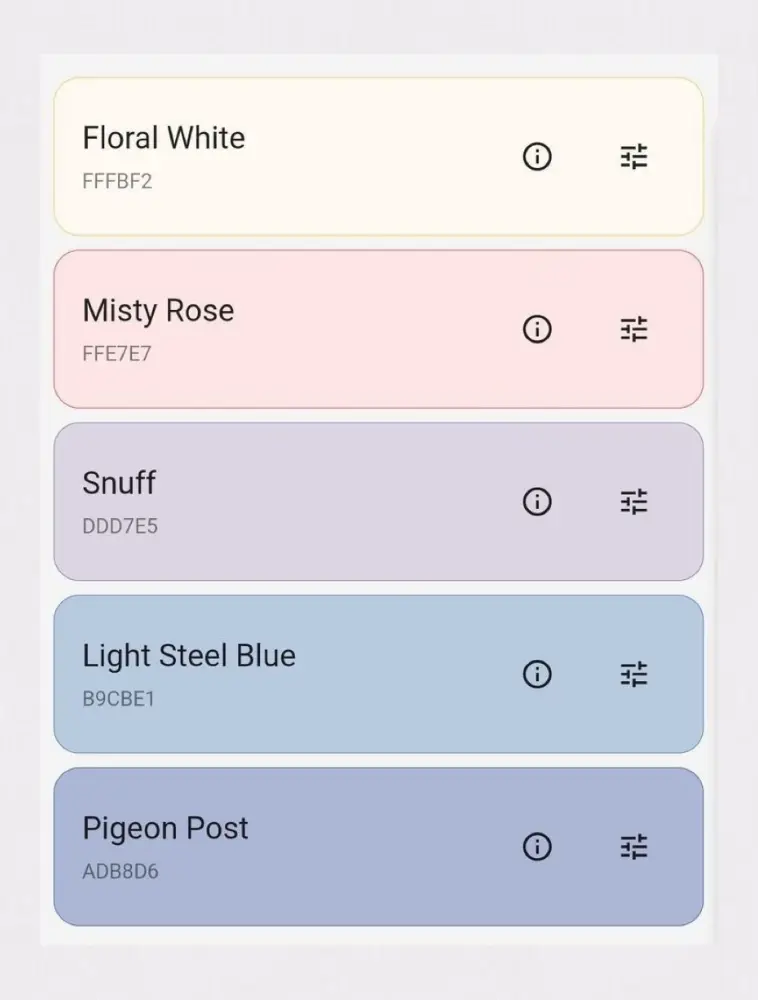Click the Snuff color name label

point(118,483)
